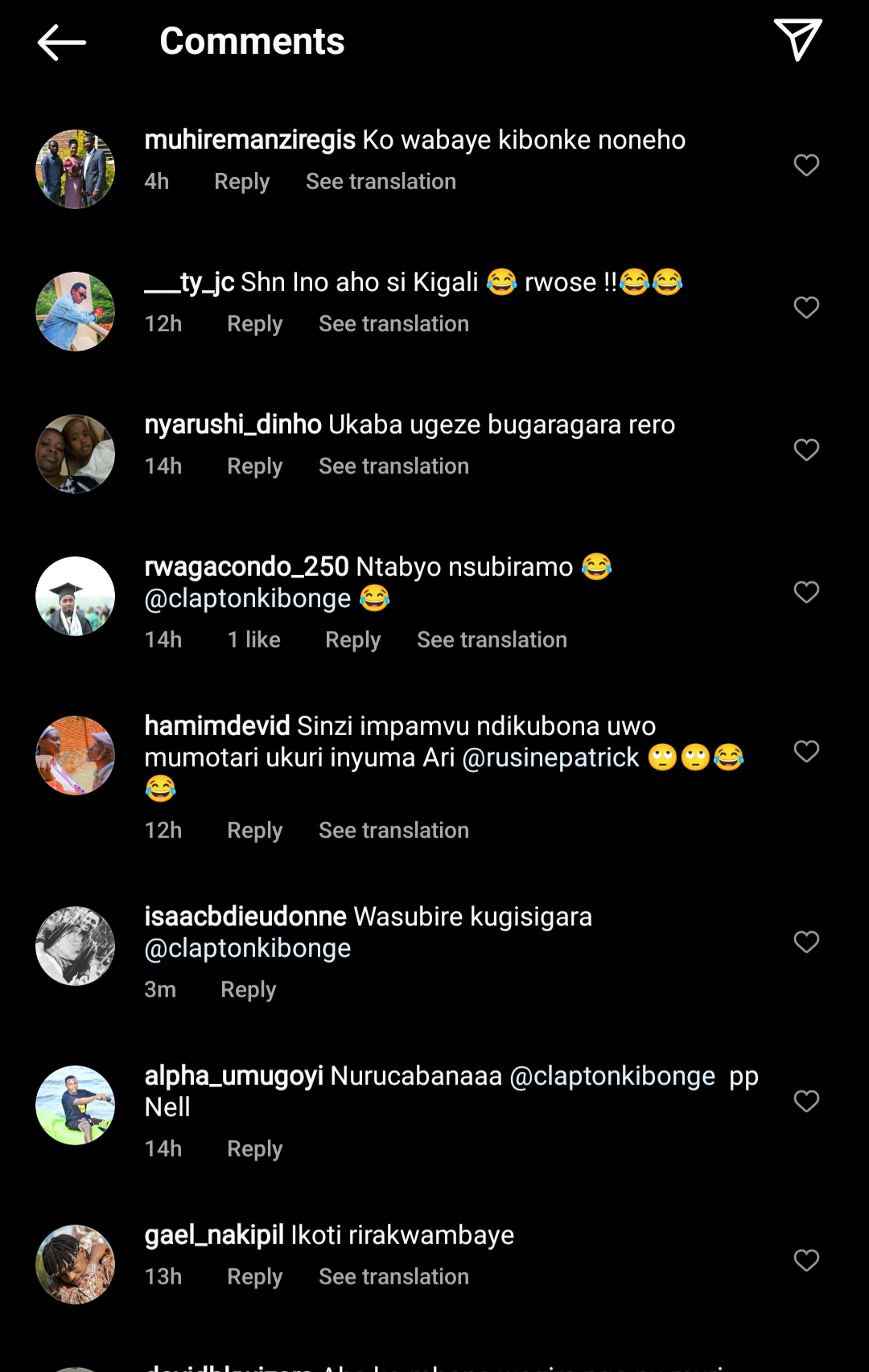Reply to nyarushi_dinho's comment
The image size is (869, 1372).
[x=254, y=466]
